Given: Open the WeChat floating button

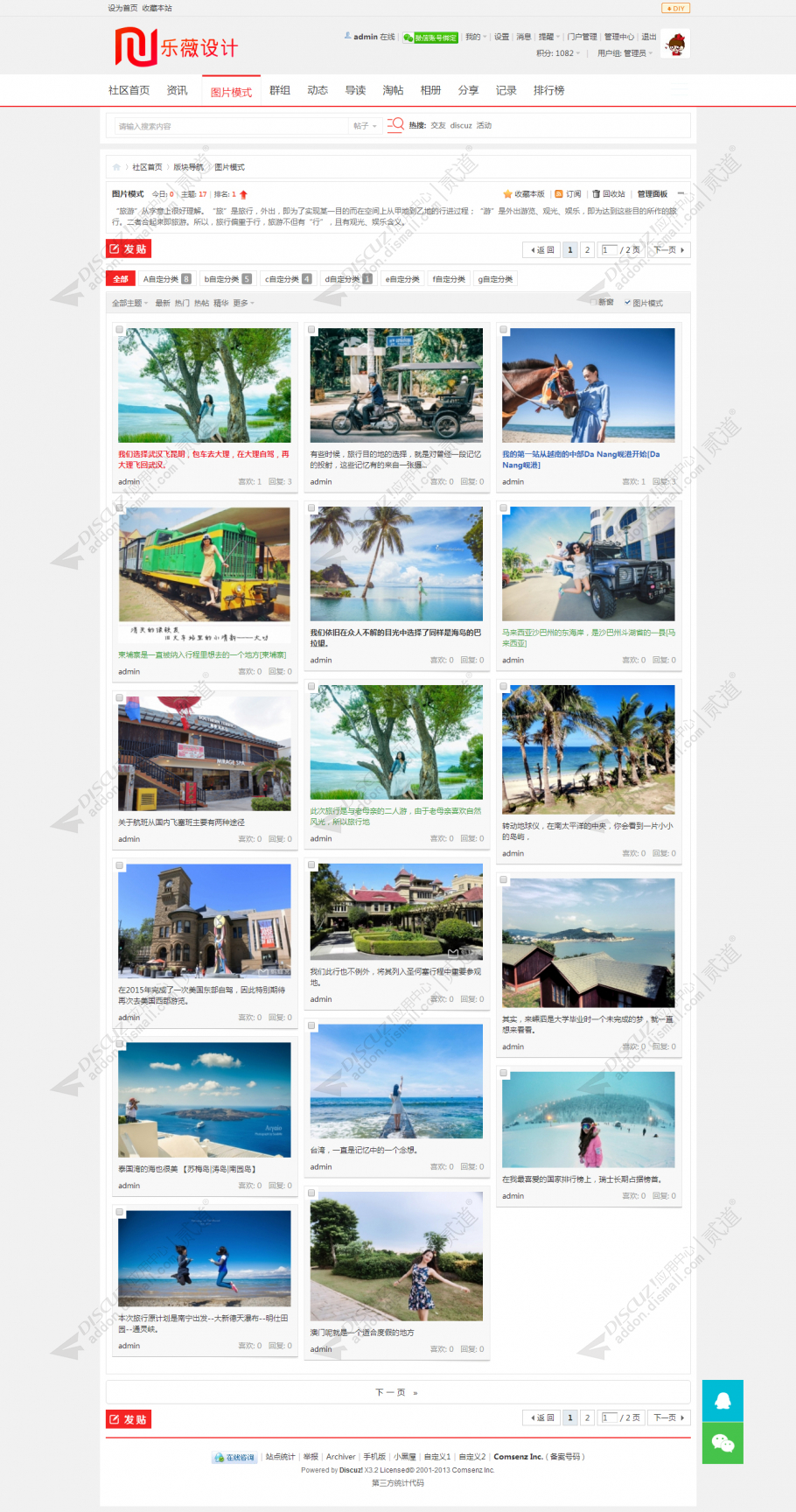Looking at the screenshot, I should coord(723,1443).
